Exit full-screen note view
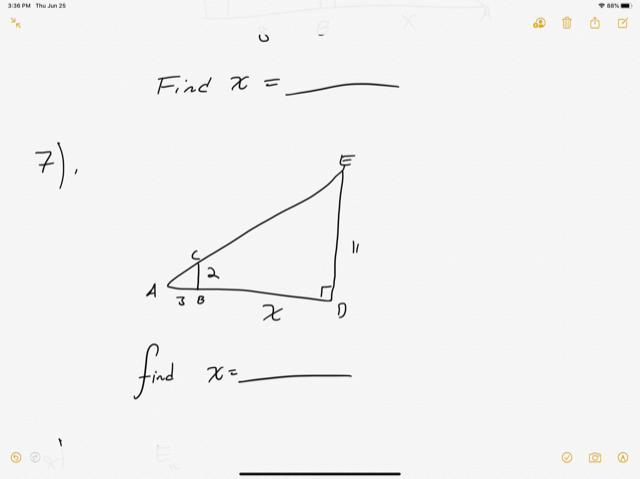The image size is (640, 479). [x=15, y=22]
